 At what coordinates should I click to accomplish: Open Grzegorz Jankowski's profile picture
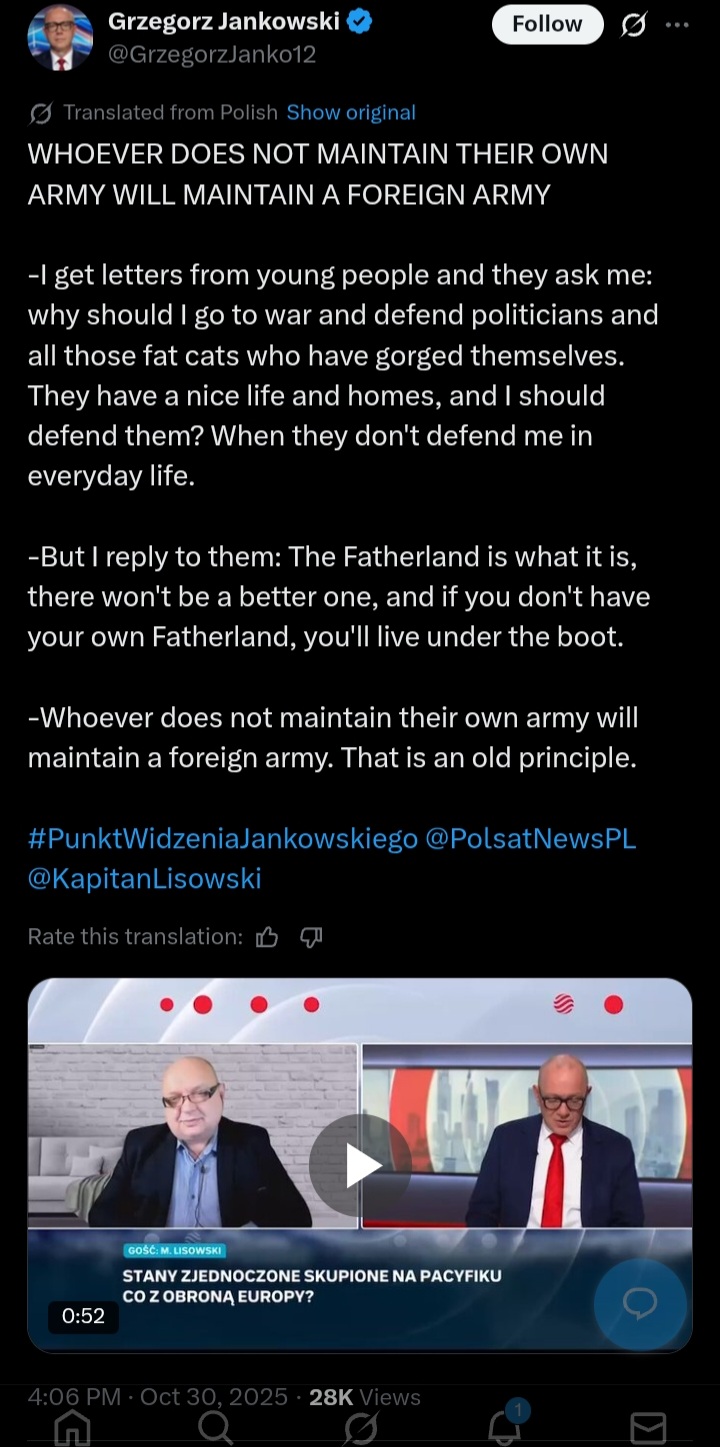coord(60,38)
